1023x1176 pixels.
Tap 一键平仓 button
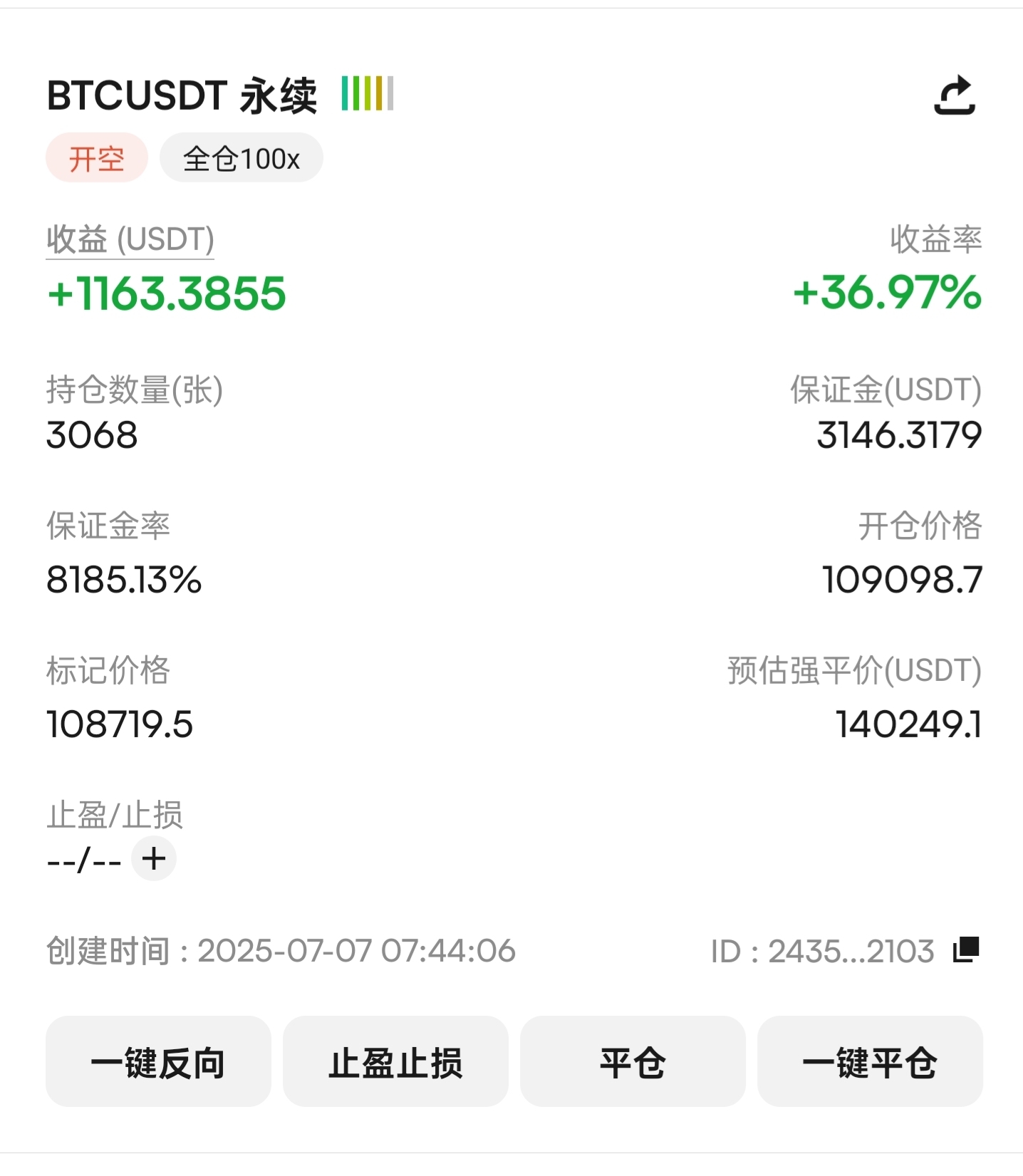tap(870, 1061)
